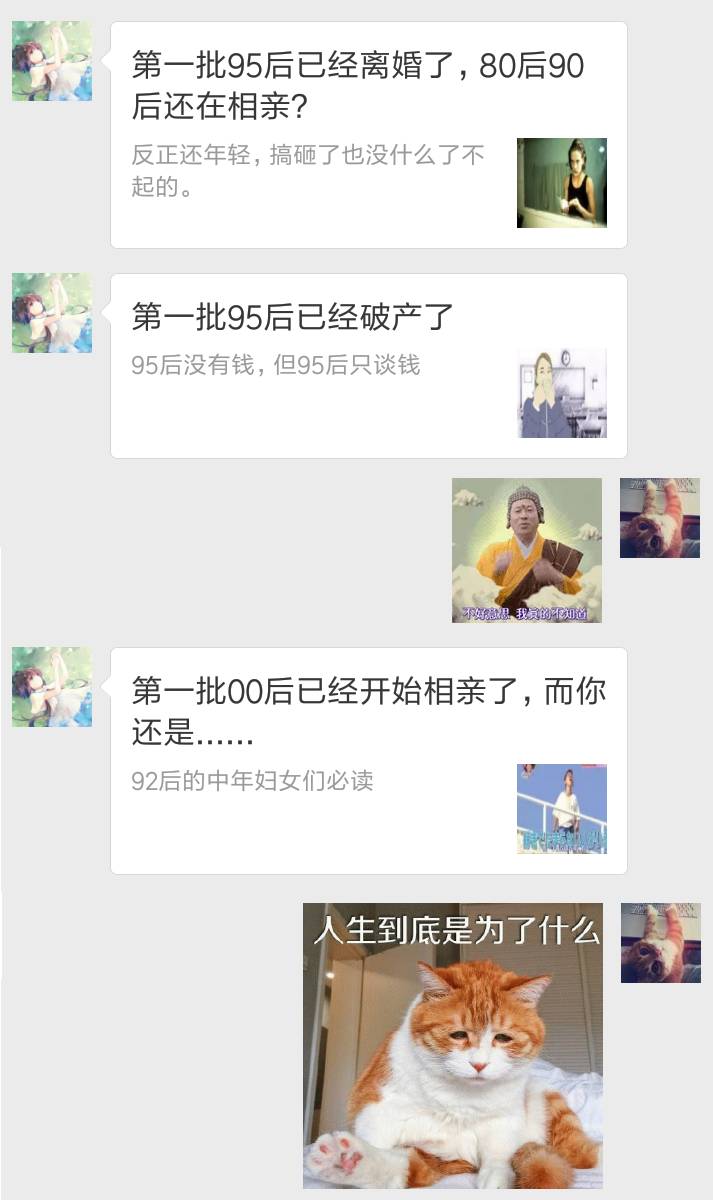
Task: Open the article about 第一批95后已经离婚了
Action: pyautogui.click(x=368, y=135)
